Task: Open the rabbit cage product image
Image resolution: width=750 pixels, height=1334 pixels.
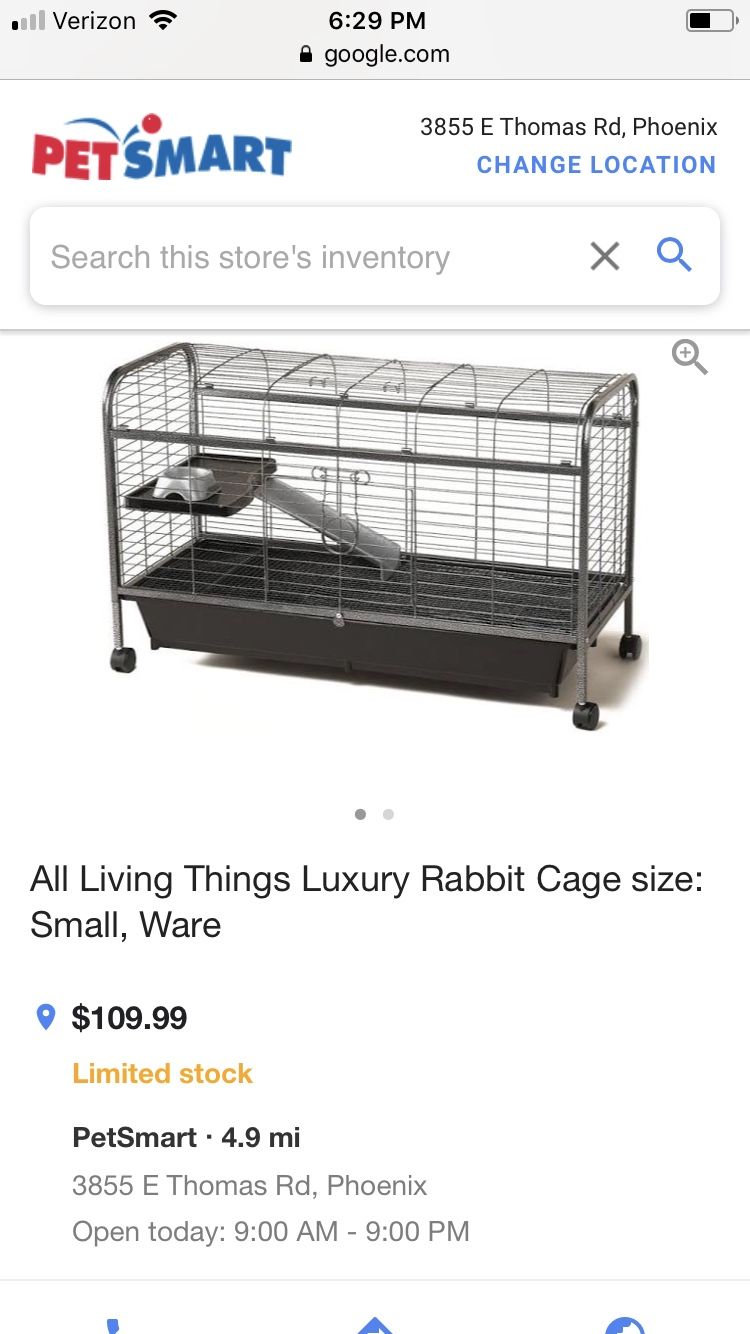Action: pos(374,535)
